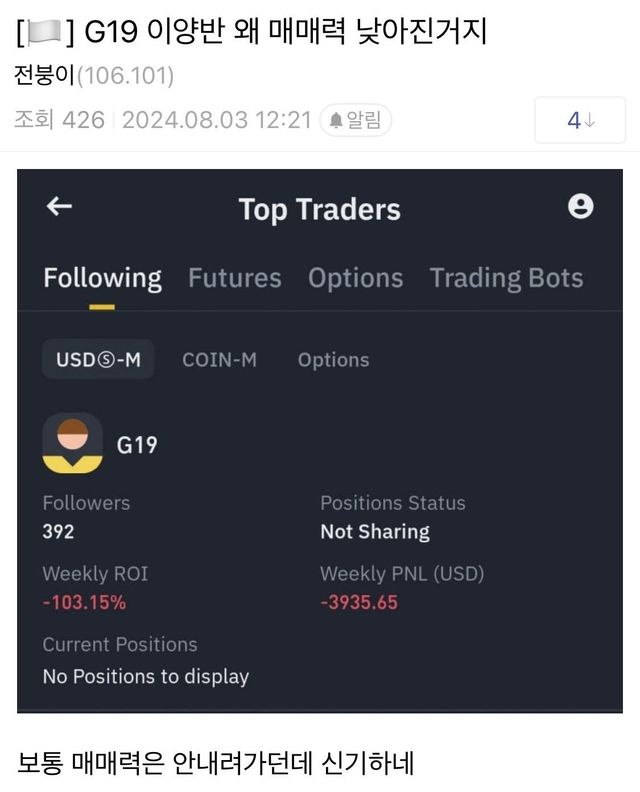Turn on the 알림 notification for this post
The width and height of the screenshot is (640, 792).
(356, 121)
